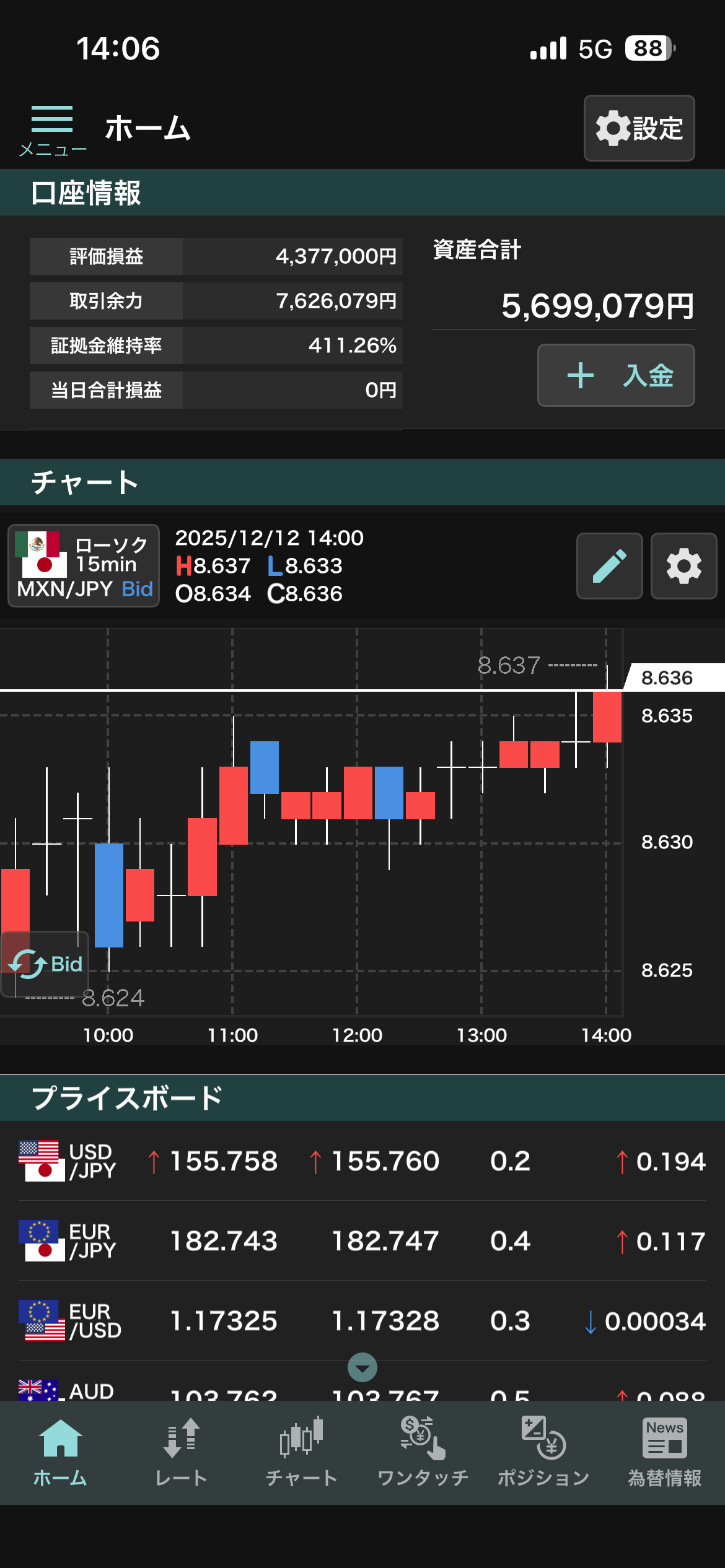Open chart settings gear icon
This screenshot has height=1568, width=725.
click(683, 566)
